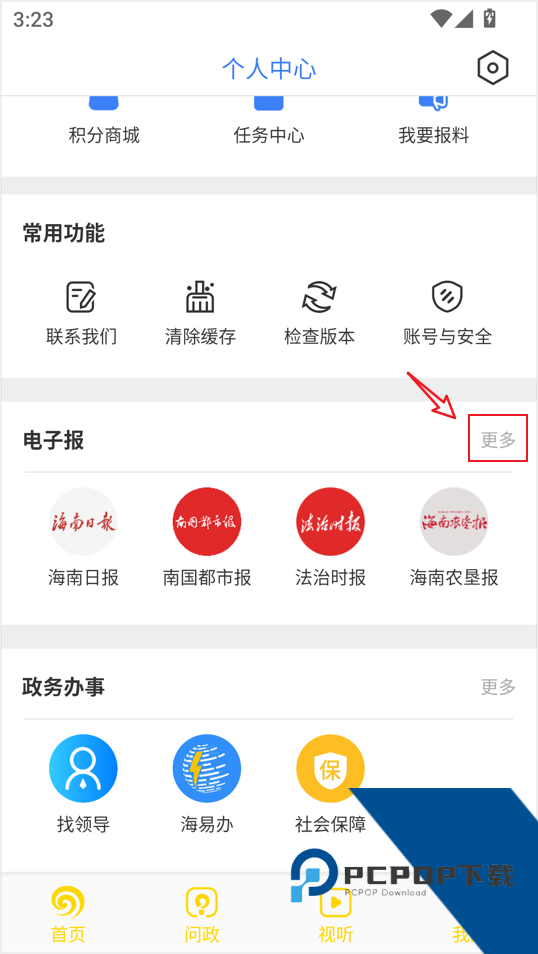
Task: Tap 更多 next to 政务办事
Action: pos(498,687)
